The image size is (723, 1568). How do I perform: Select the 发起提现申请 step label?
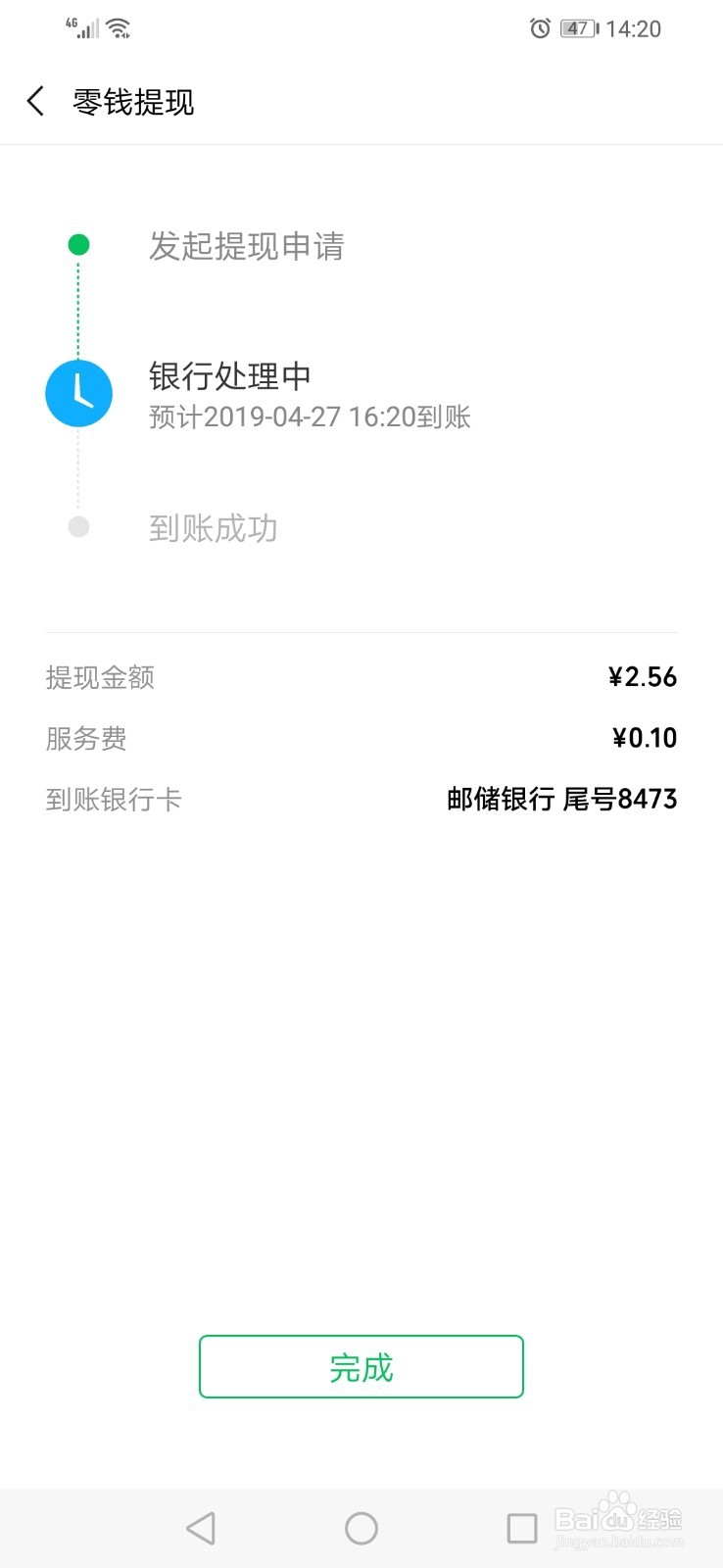[x=247, y=247]
